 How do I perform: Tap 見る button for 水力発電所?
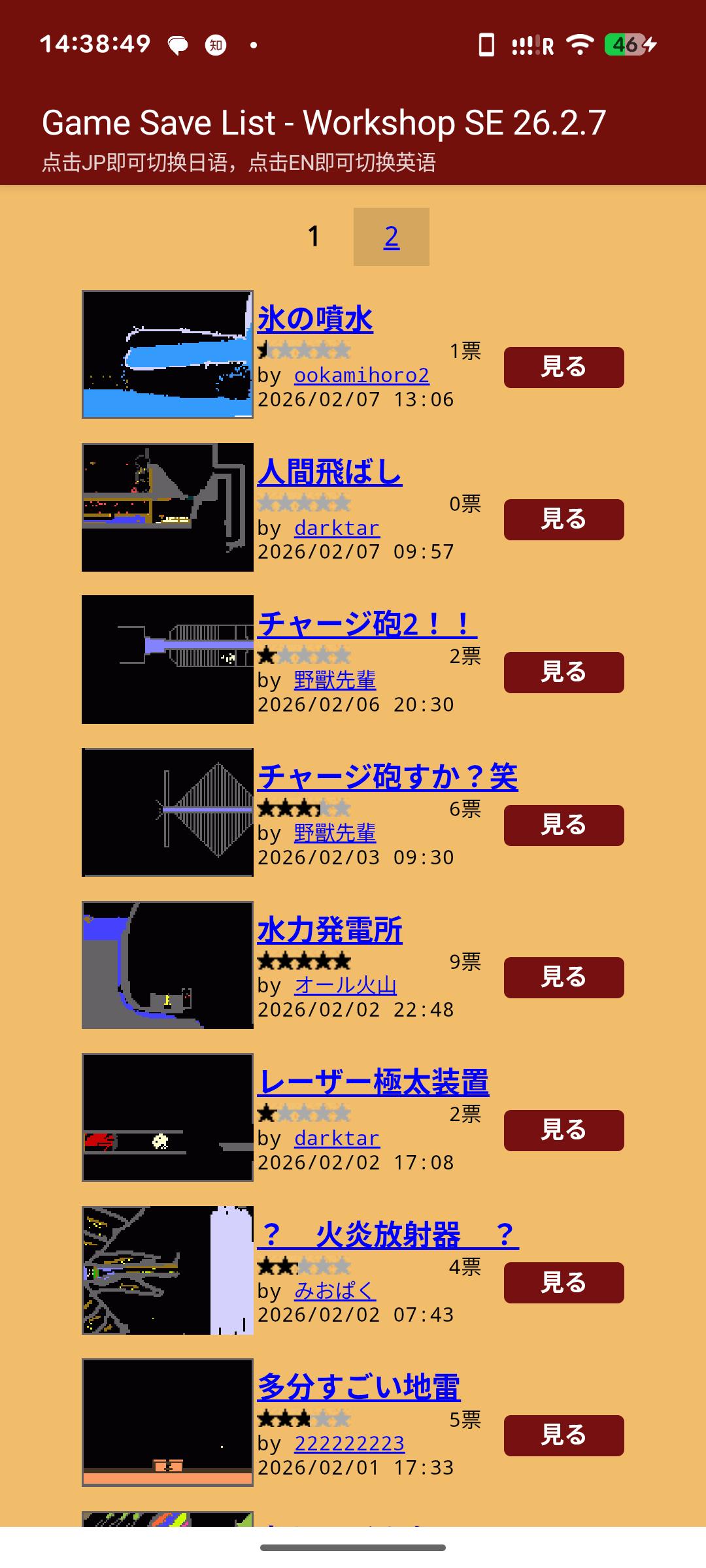563,977
